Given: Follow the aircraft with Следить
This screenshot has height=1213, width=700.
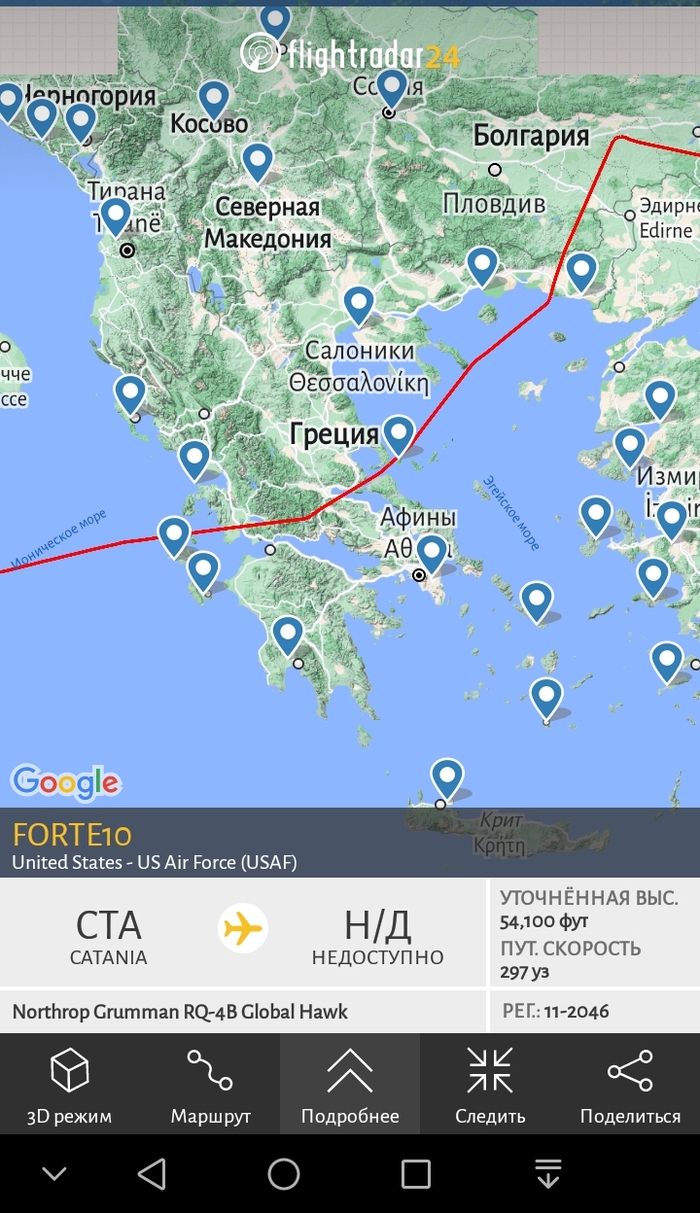Looking at the screenshot, I should tap(490, 1086).
